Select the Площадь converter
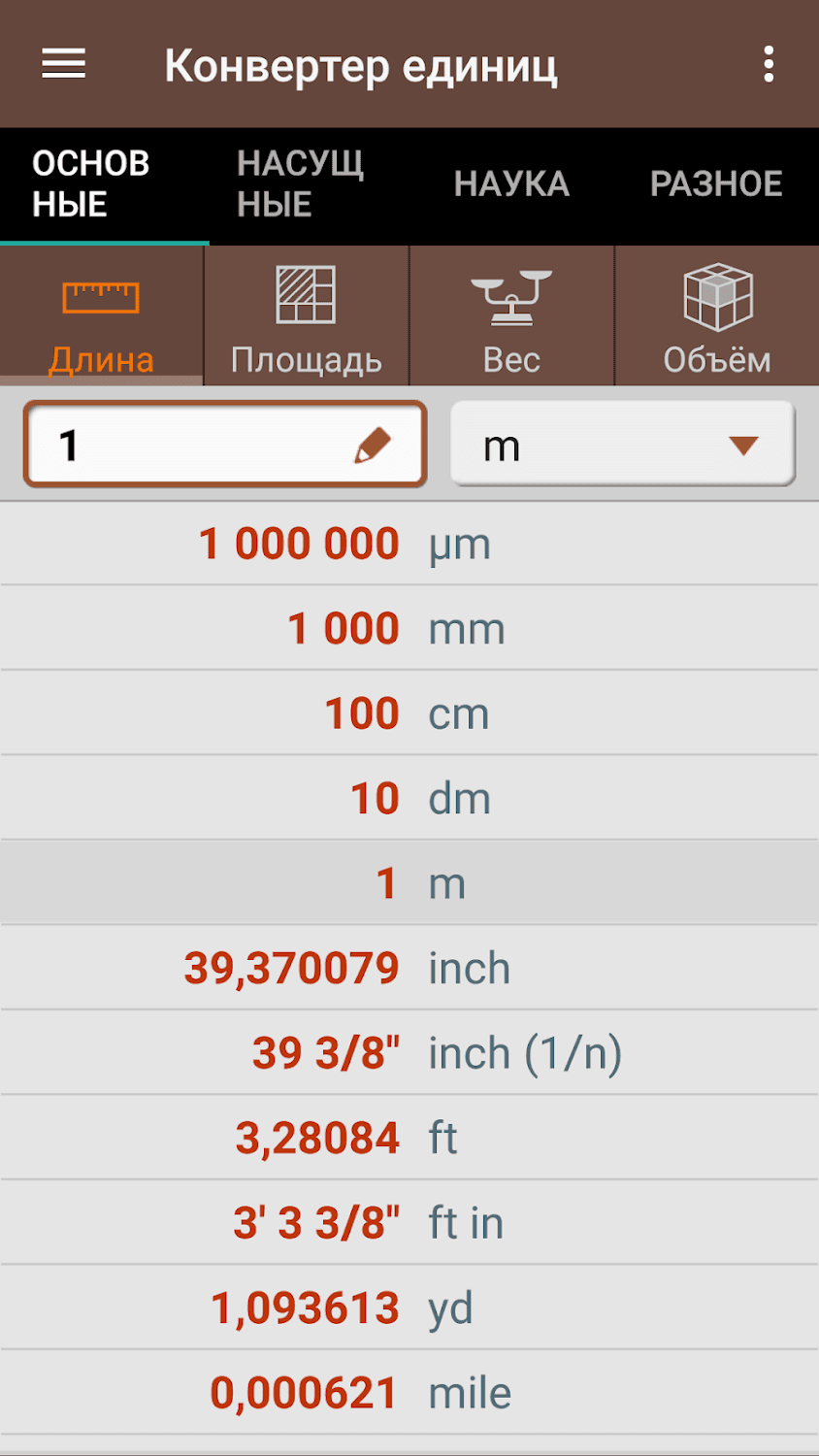This screenshot has width=819, height=1456. click(307, 316)
